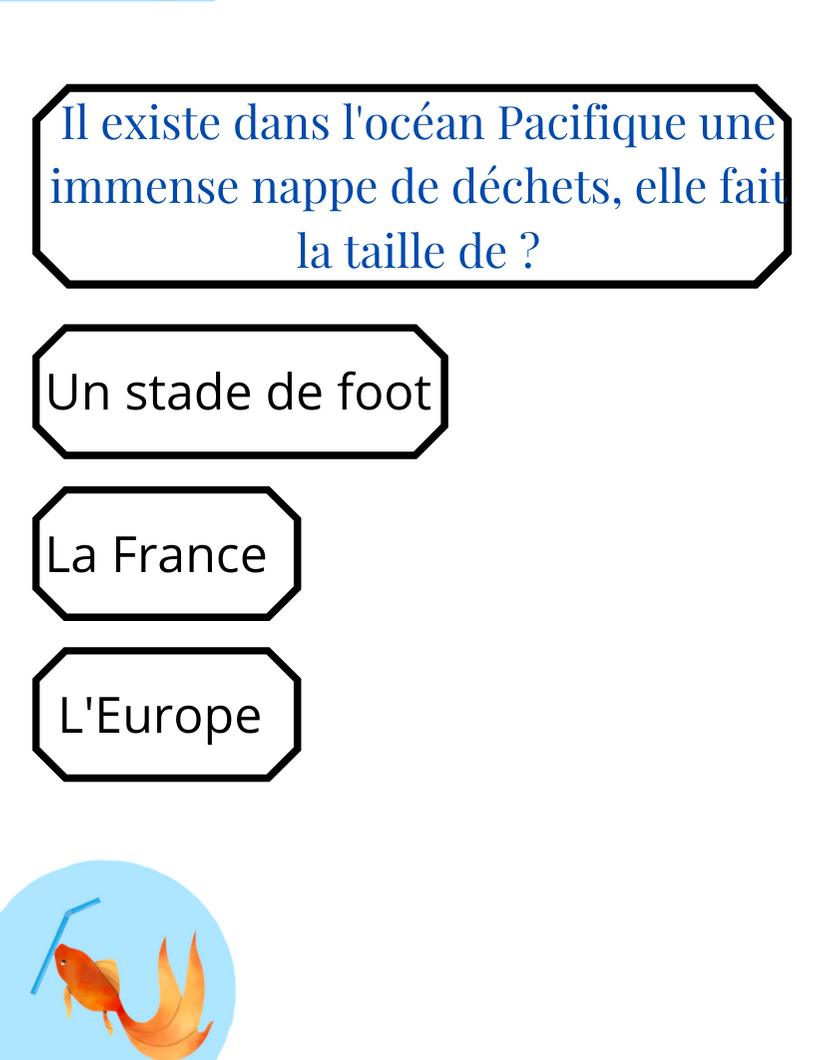Pick the L'Europe answer option
827x1060 pixels.
tap(166, 715)
